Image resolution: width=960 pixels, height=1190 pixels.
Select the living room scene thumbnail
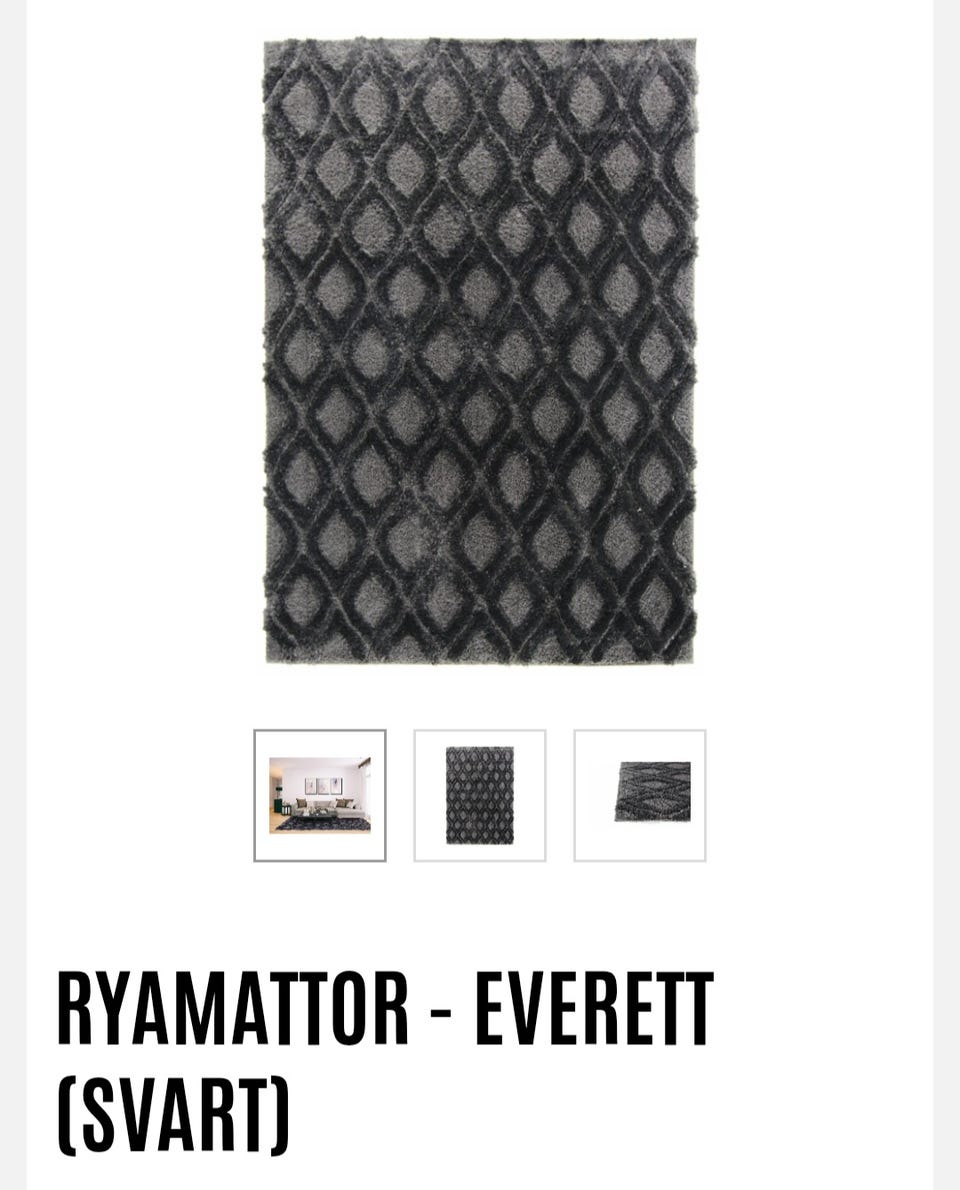click(x=320, y=795)
